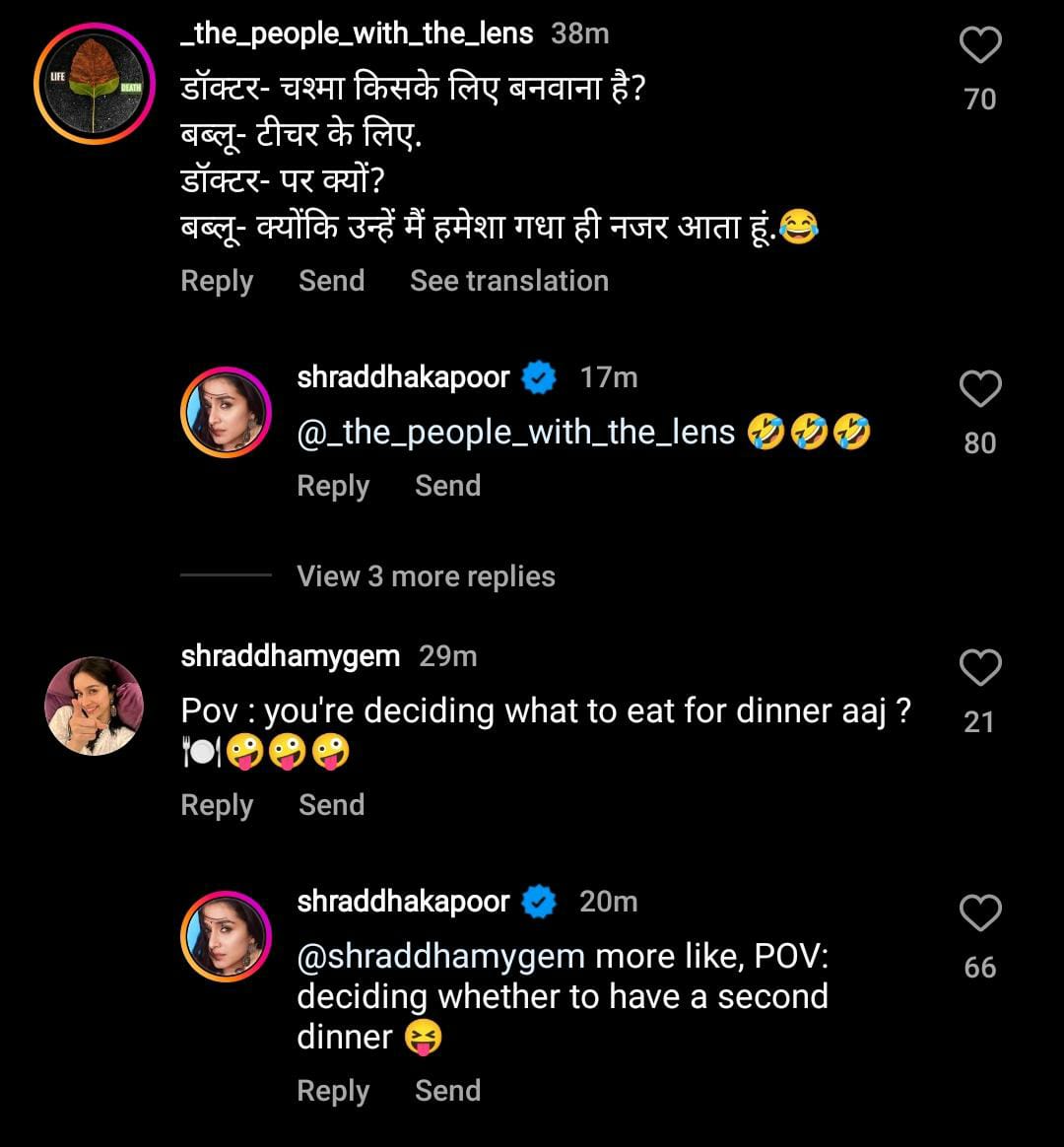
Task: Click the 70 likes count
Action: pyautogui.click(x=979, y=98)
